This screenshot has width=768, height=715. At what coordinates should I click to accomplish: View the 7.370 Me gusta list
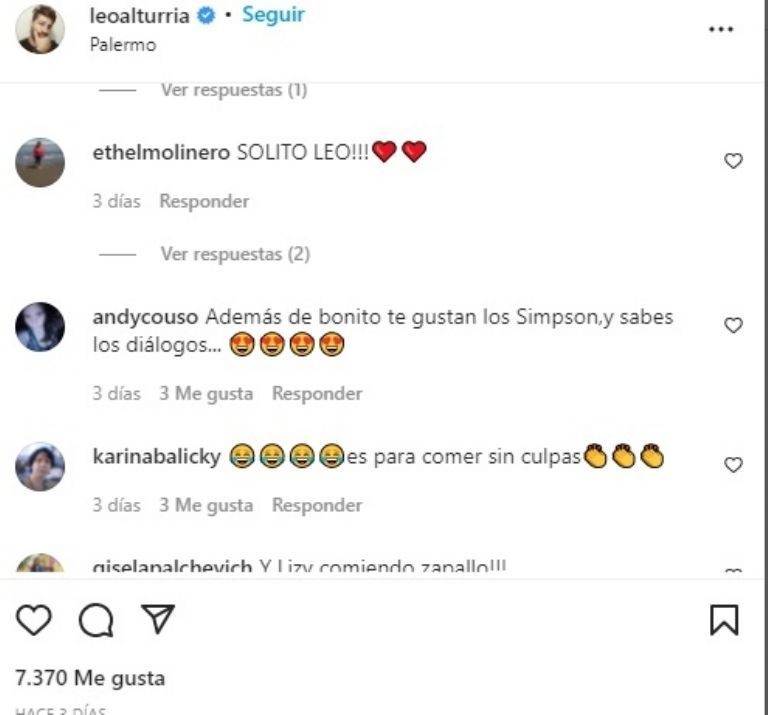(90, 678)
